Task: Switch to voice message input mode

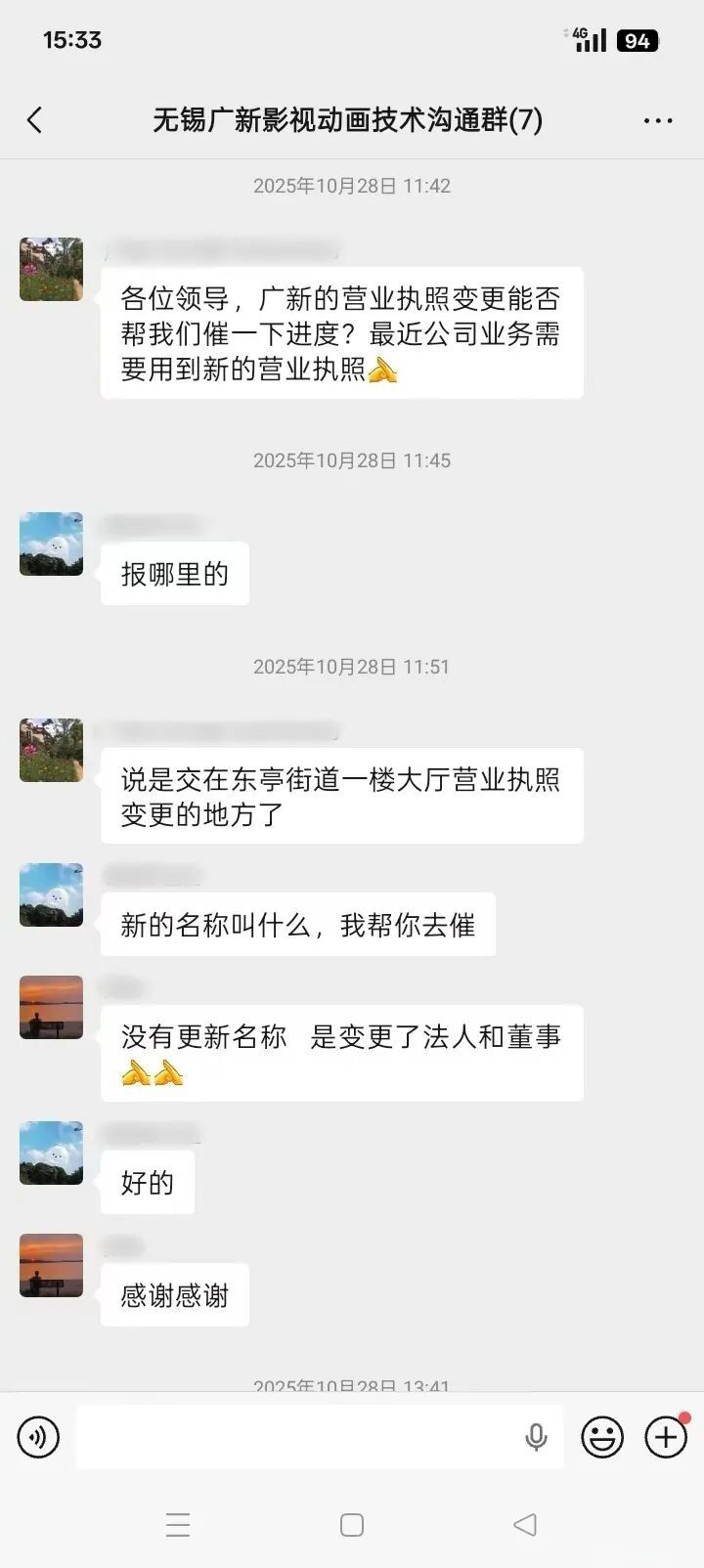Action: [38, 1437]
